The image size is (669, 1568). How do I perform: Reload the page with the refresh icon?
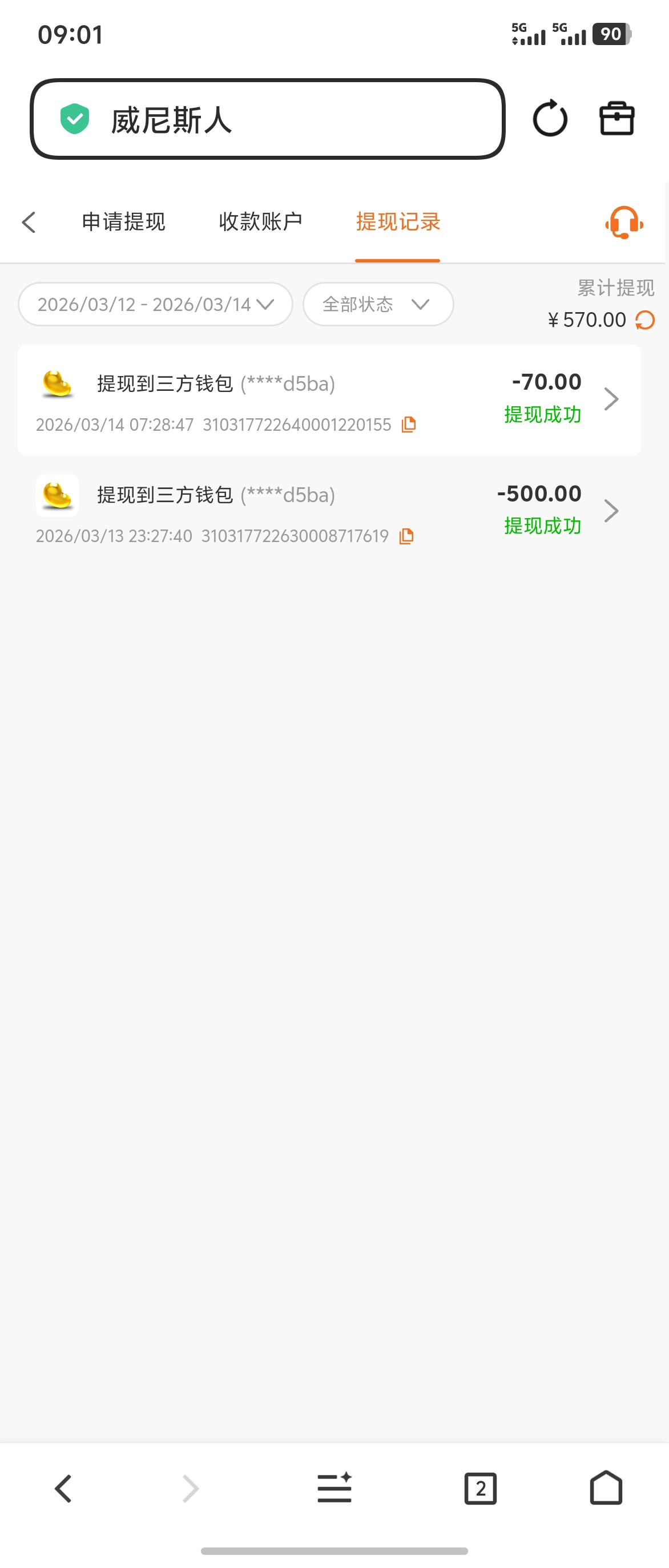(x=550, y=119)
